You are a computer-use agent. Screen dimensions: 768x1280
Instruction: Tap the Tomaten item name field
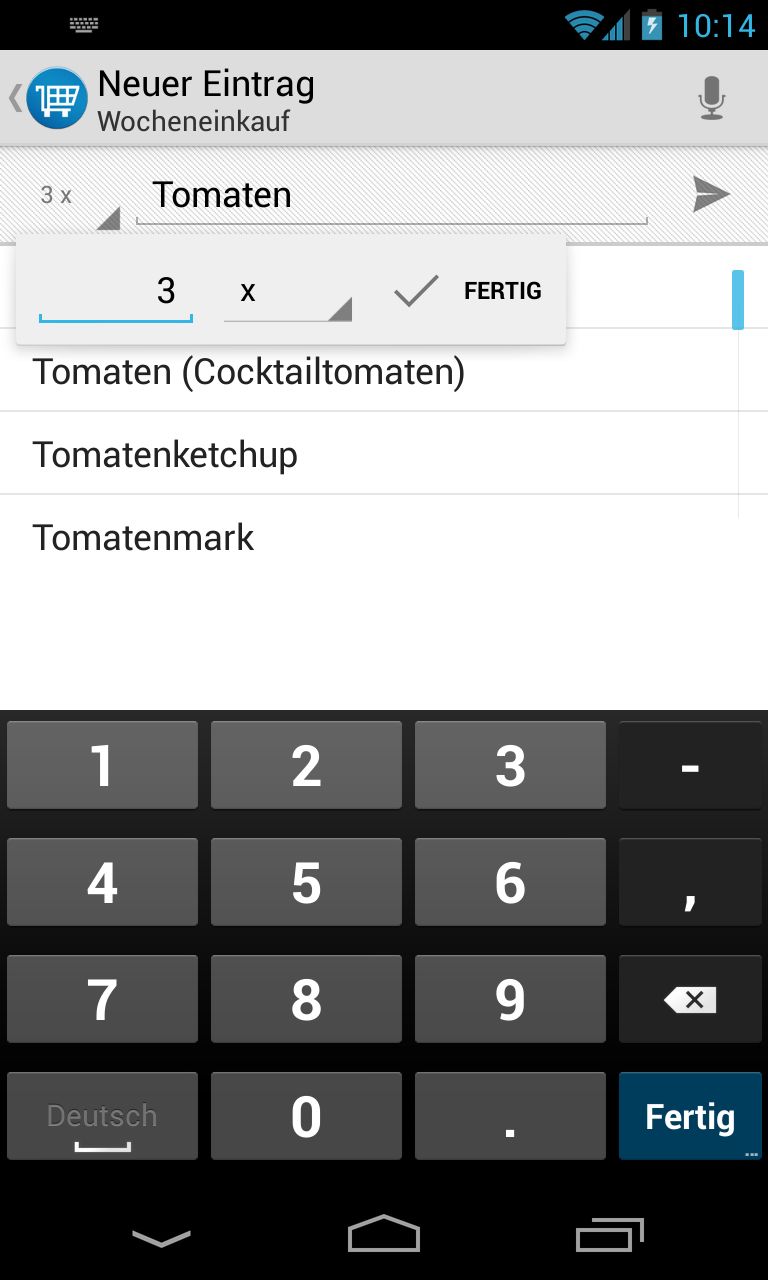tap(392, 196)
